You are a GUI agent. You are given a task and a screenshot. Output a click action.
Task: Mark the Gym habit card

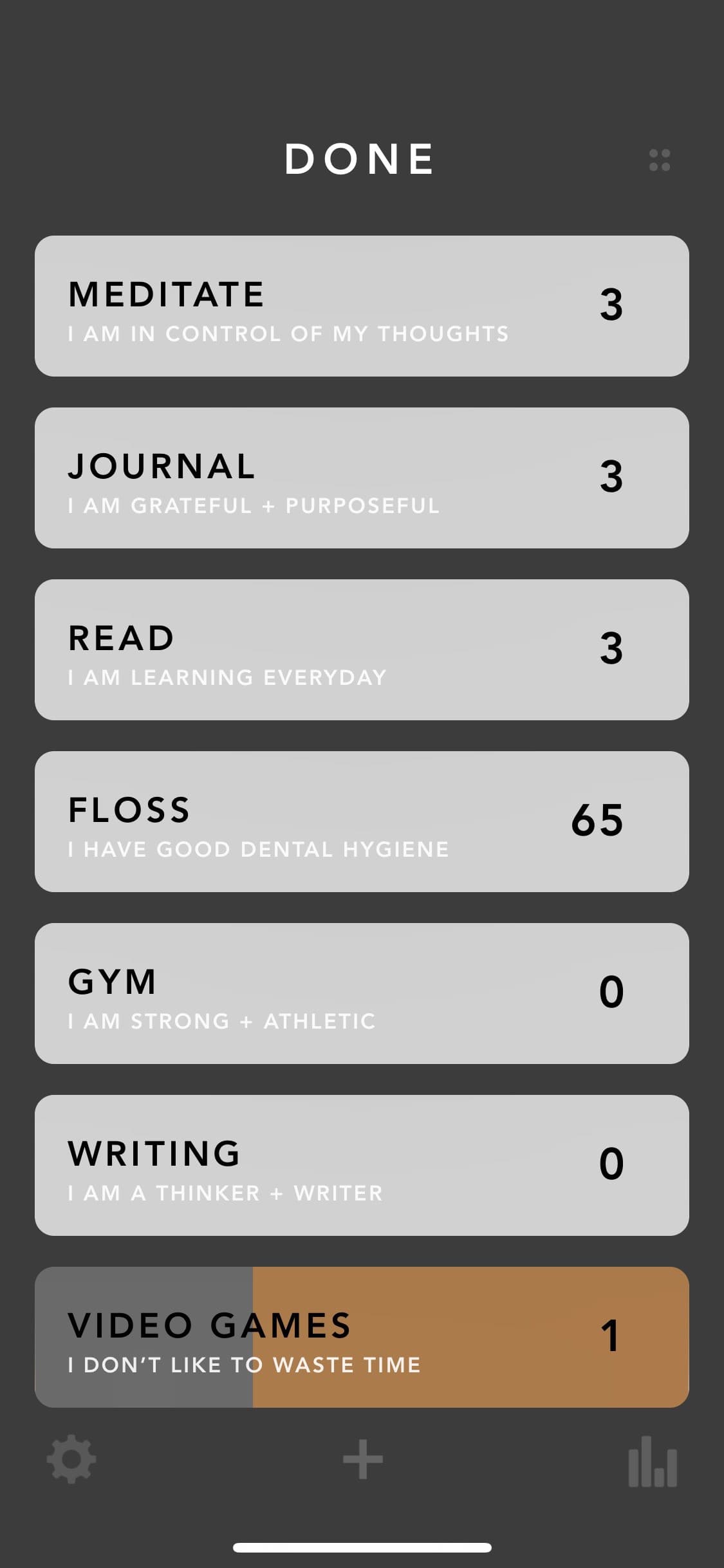[x=362, y=993]
